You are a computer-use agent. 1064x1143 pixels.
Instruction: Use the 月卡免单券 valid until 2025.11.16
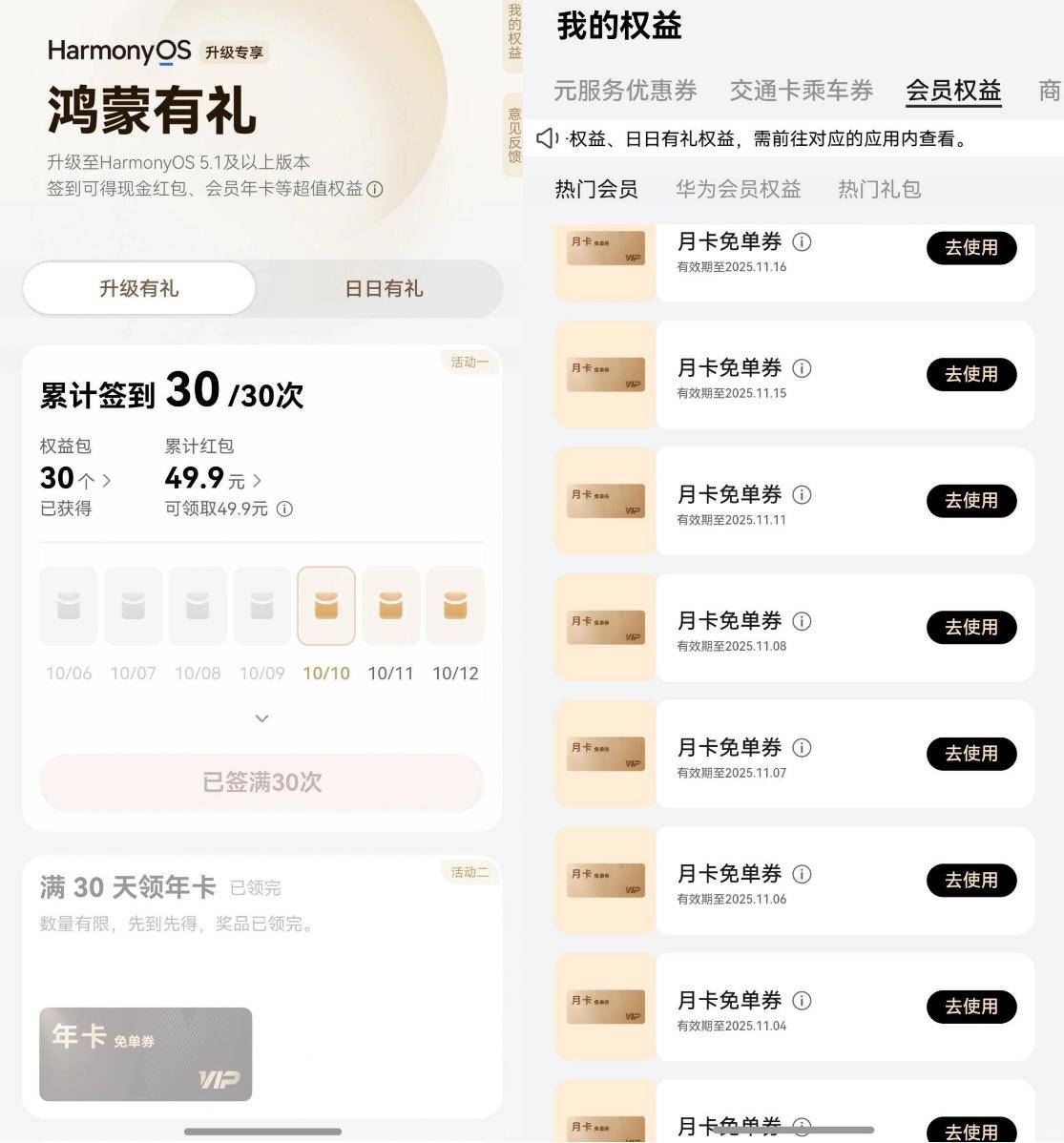pyautogui.click(x=971, y=248)
